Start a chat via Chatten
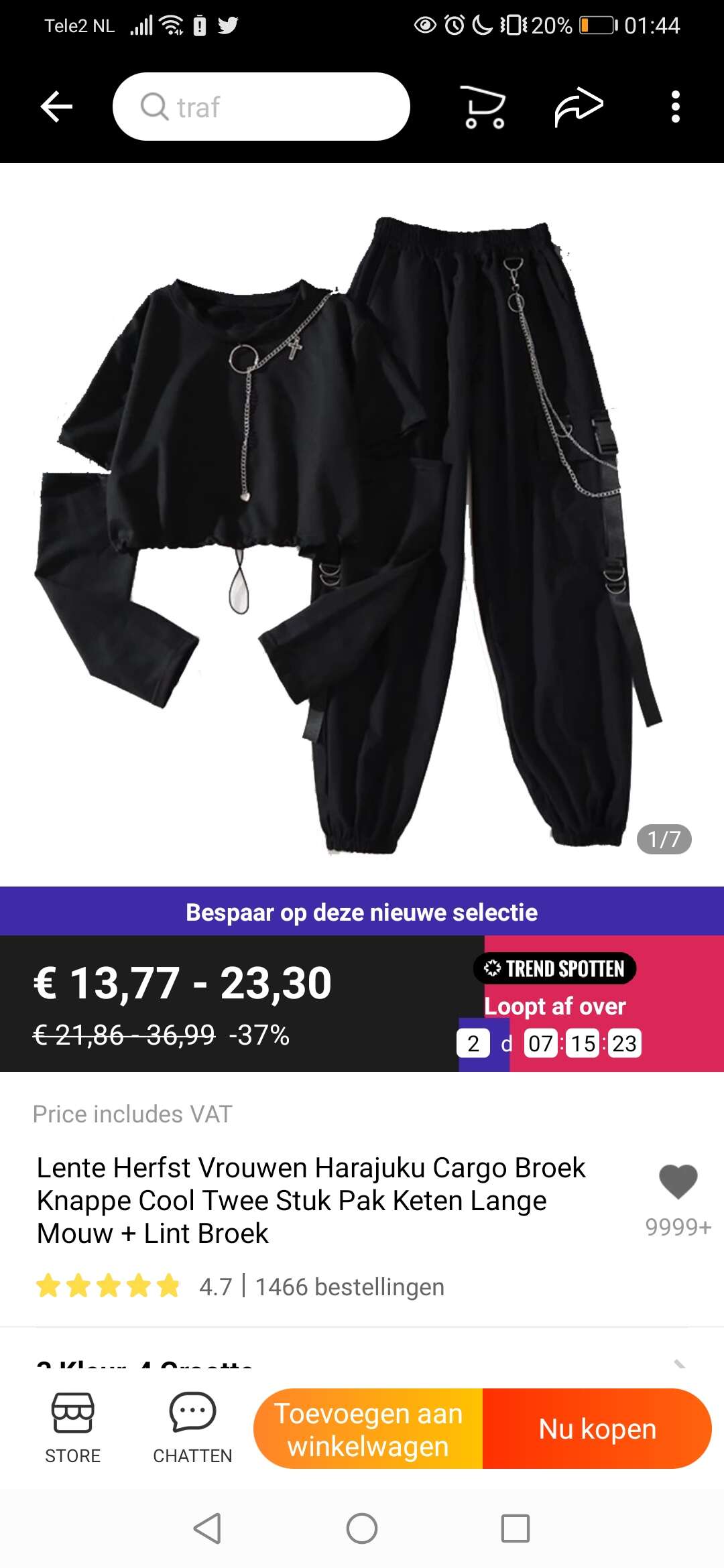 pyautogui.click(x=192, y=1427)
